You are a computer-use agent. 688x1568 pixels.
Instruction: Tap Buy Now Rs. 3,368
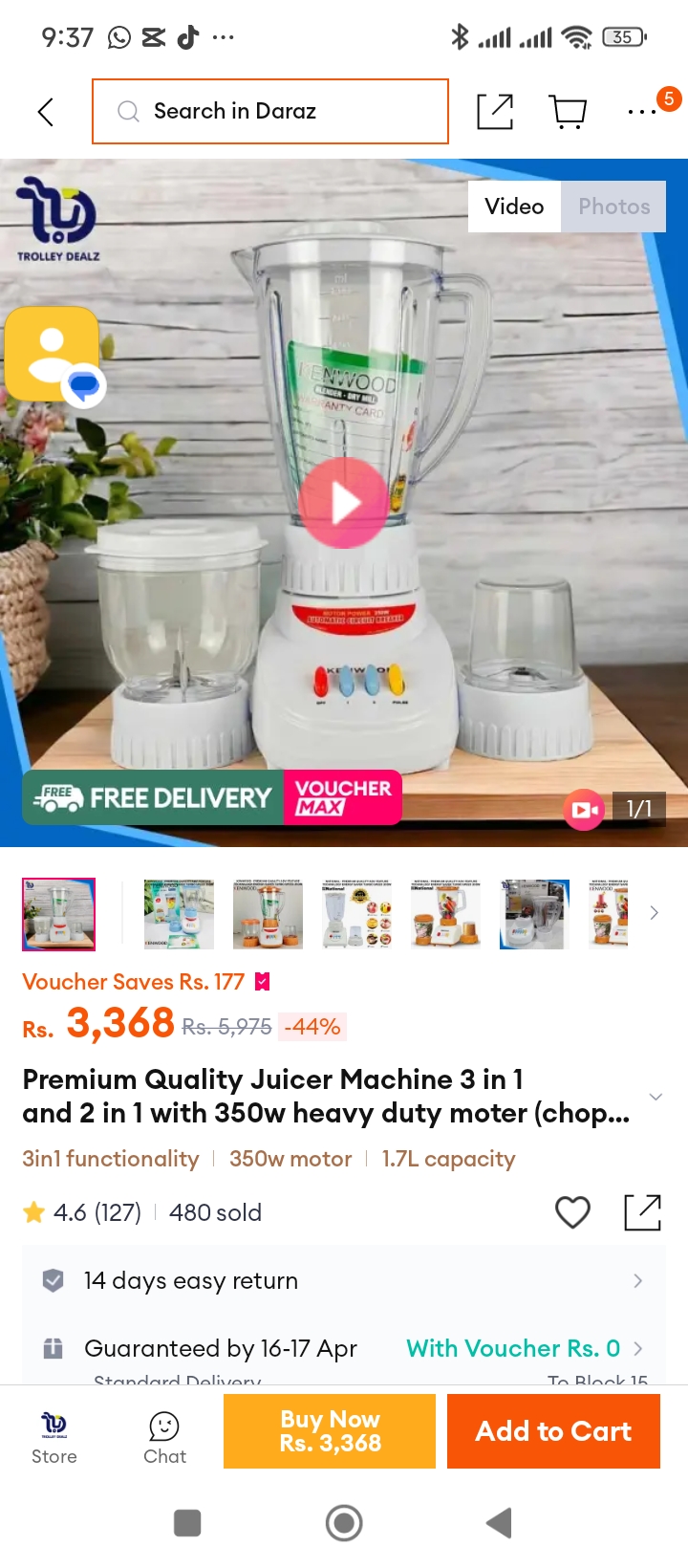tap(330, 1431)
